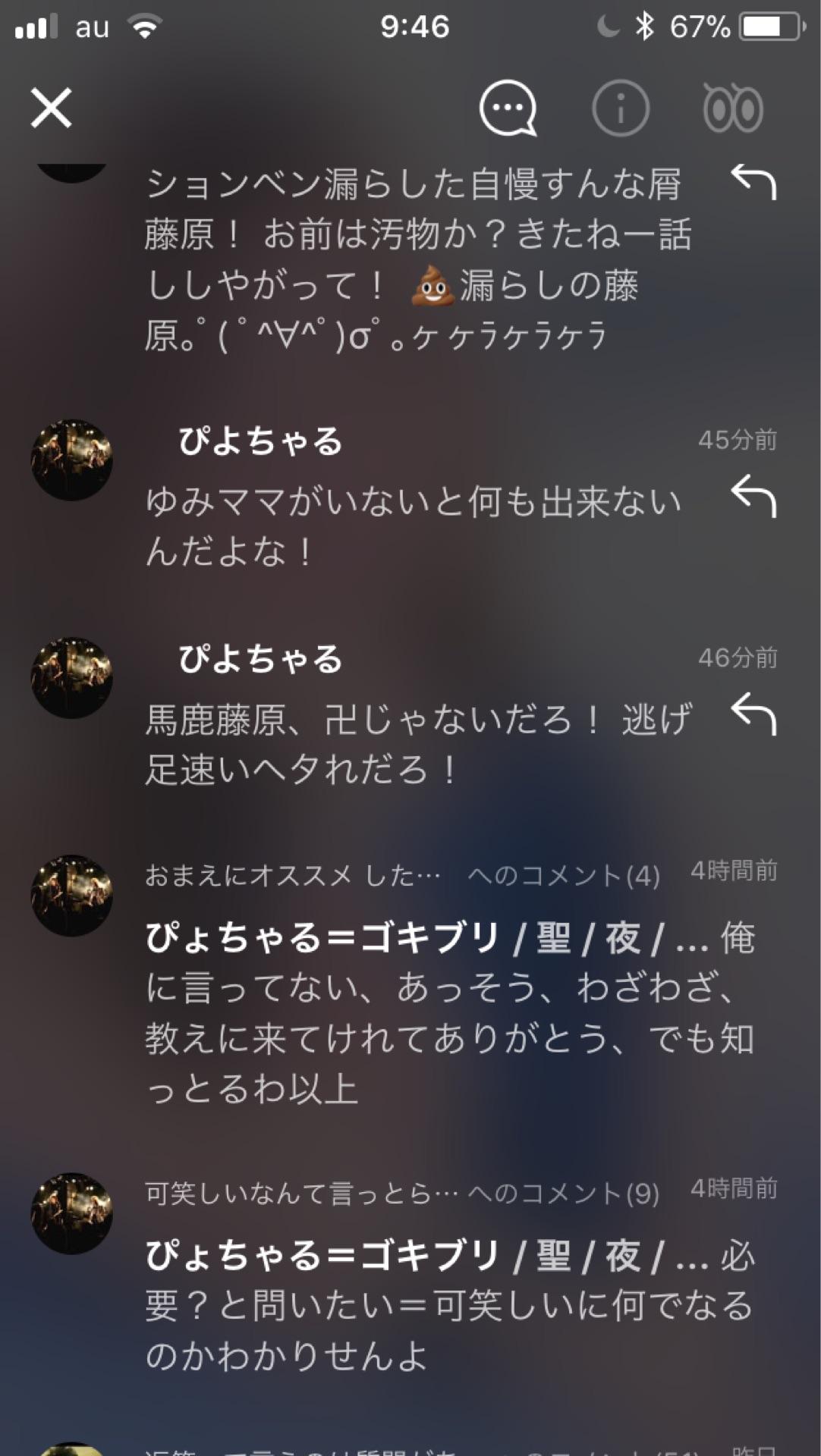Tap the info (i) icon
This screenshot has height=1456, width=821.
click(620, 108)
